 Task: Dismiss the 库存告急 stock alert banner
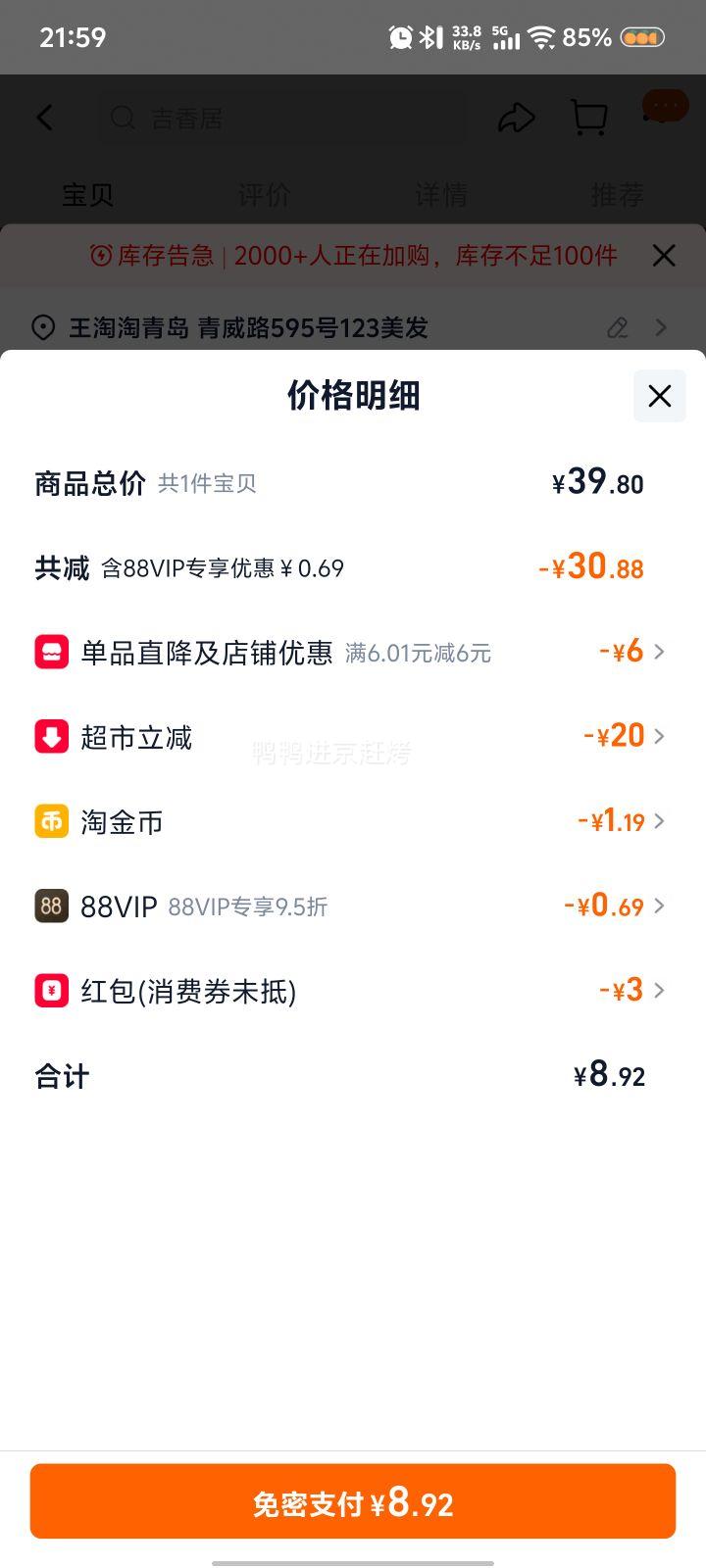(x=664, y=255)
